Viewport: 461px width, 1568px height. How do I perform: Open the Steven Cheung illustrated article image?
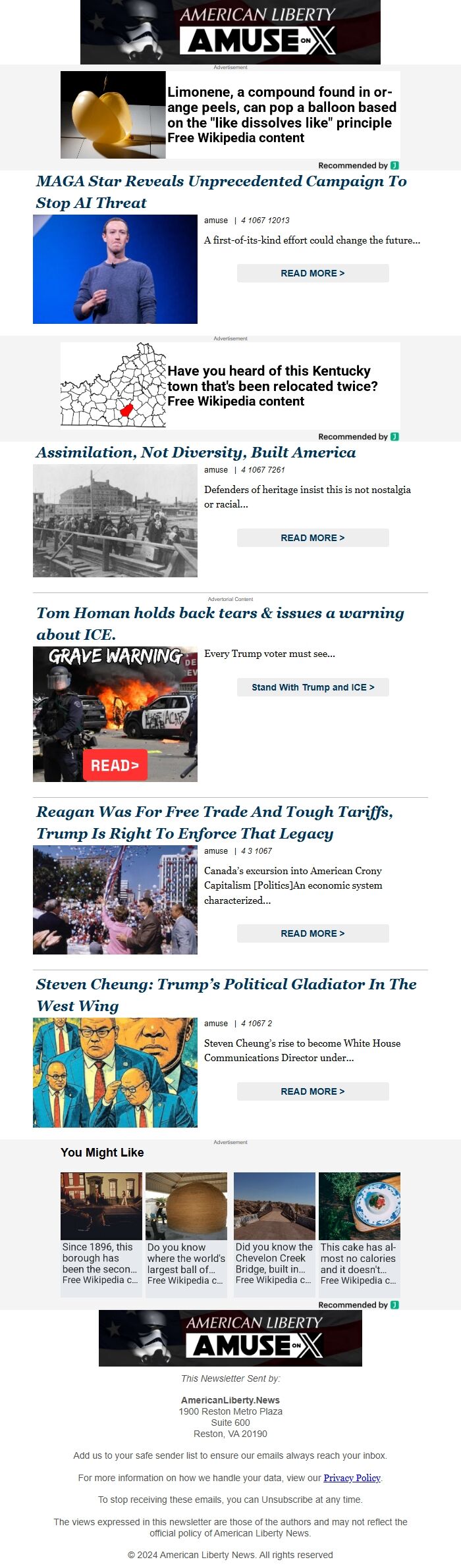pyautogui.click(x=115, y=1072)
